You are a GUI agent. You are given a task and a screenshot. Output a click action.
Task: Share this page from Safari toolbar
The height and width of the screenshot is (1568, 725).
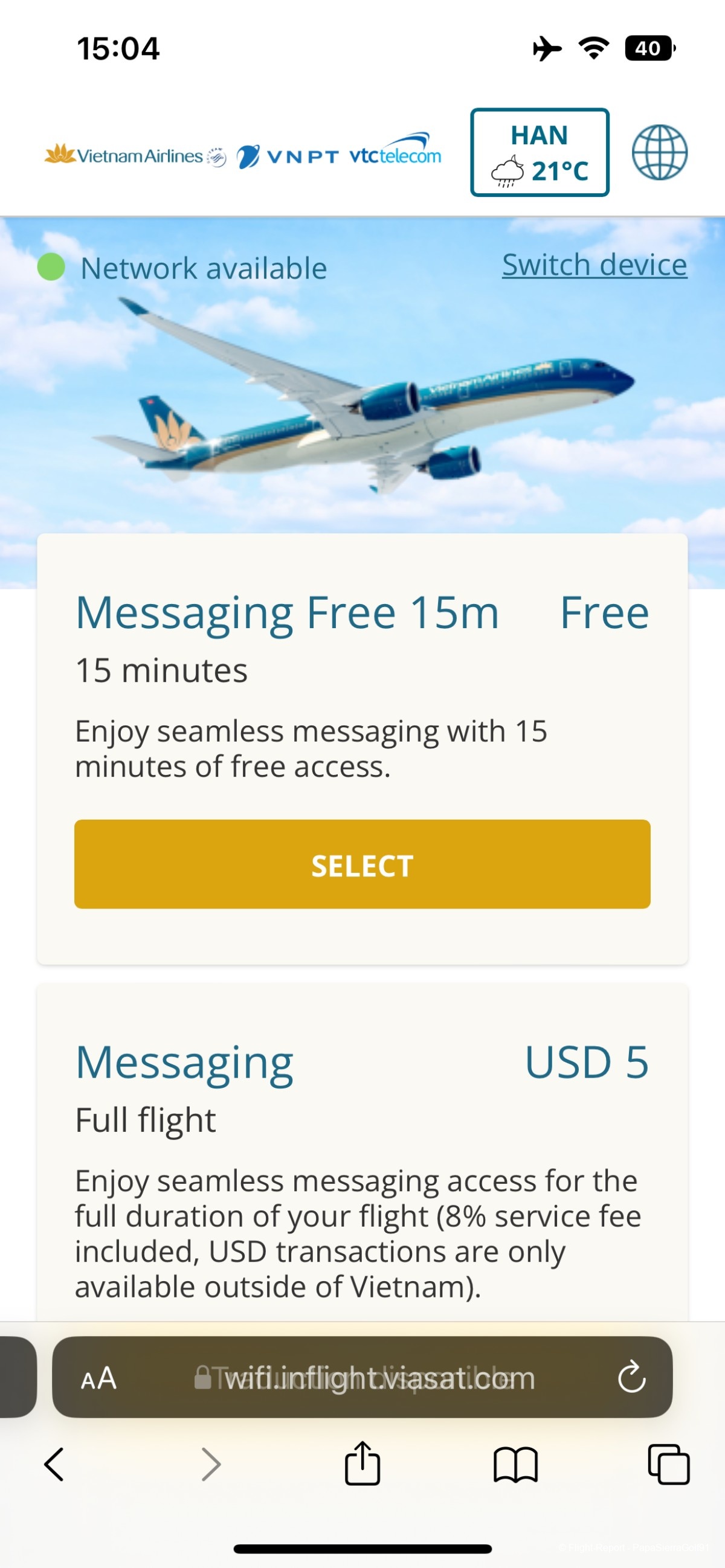[x=362, y=1464]
